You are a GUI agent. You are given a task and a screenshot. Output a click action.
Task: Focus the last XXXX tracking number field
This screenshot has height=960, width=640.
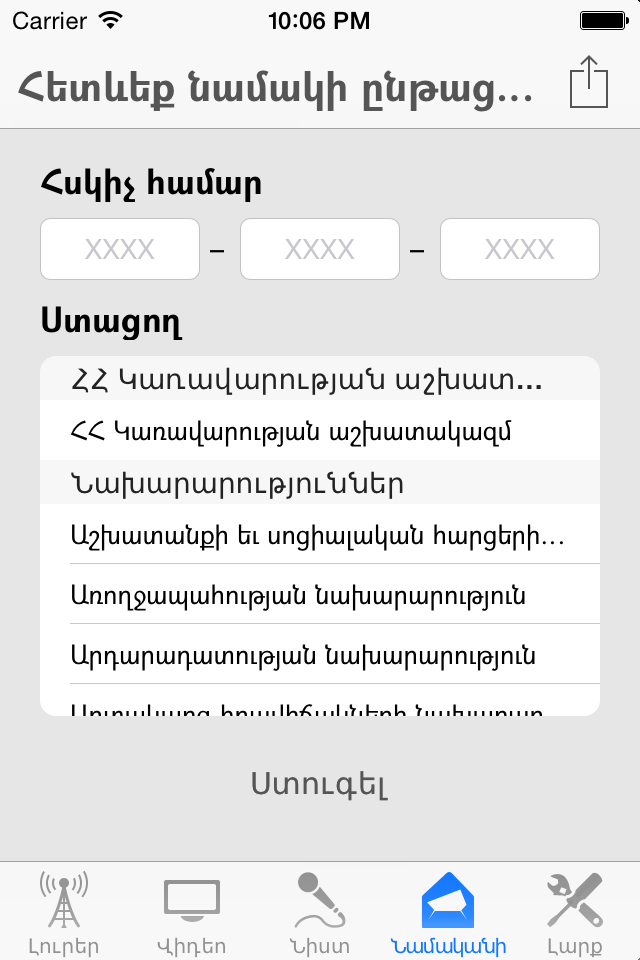pos(520,249)
